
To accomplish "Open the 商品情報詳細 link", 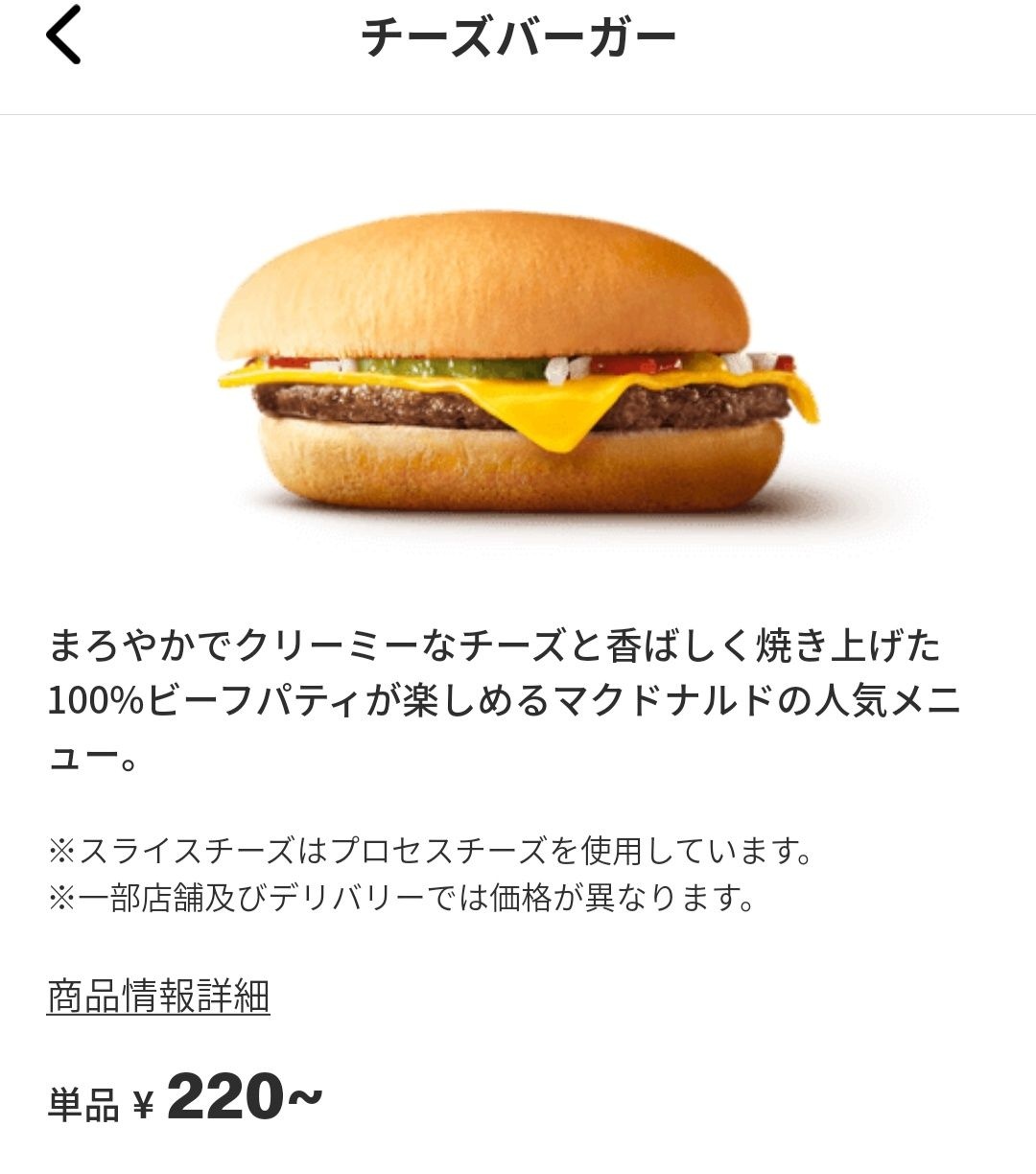I will 158,997.
